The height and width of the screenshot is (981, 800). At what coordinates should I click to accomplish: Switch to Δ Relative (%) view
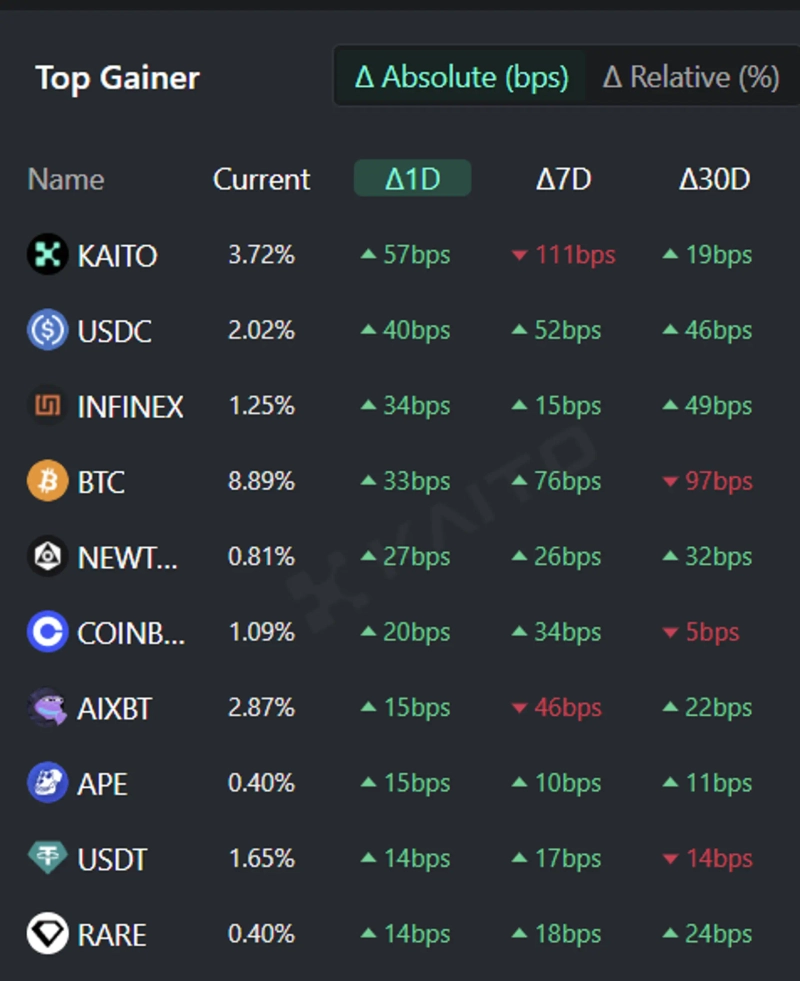(691, 77)
